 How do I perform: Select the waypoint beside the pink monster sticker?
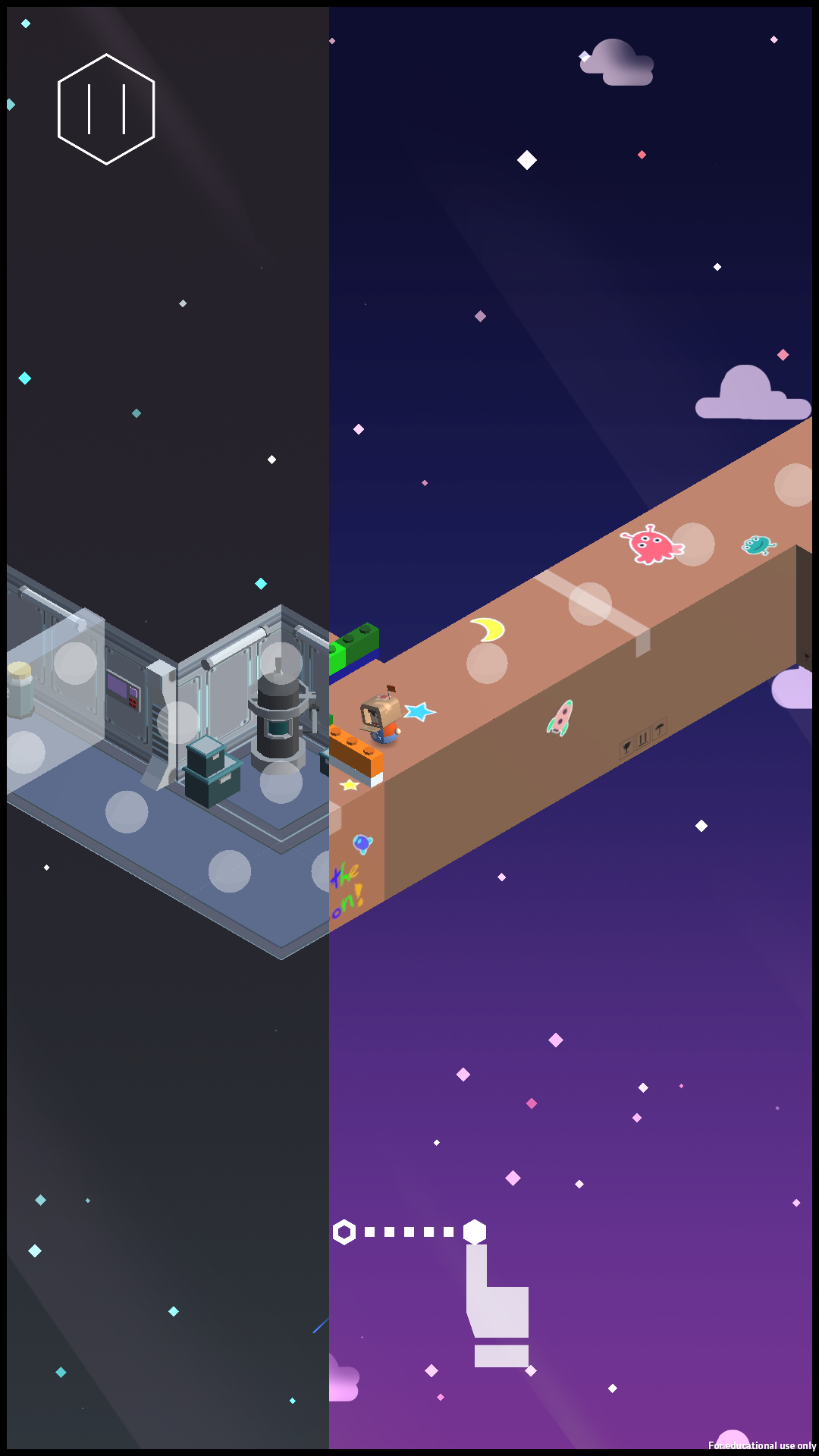click(693, 544)
